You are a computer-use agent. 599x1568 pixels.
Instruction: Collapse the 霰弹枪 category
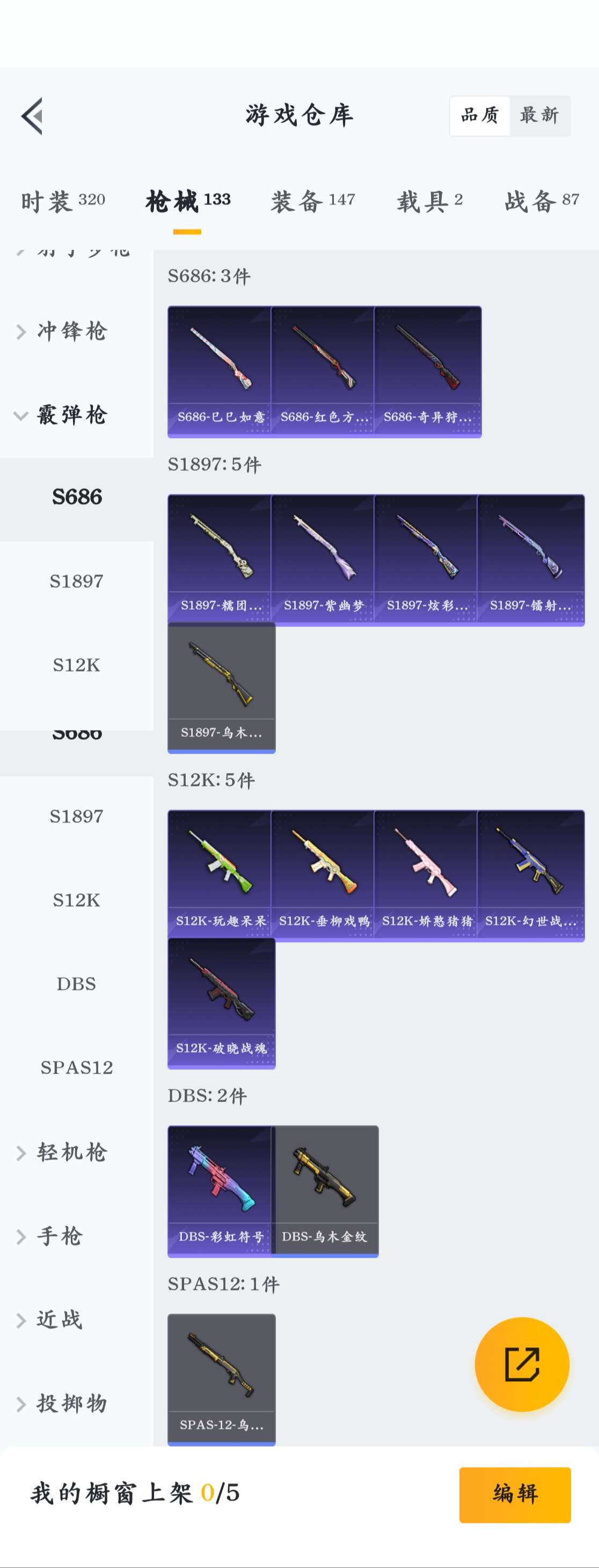pyautogui.click(x=72, y=415)
